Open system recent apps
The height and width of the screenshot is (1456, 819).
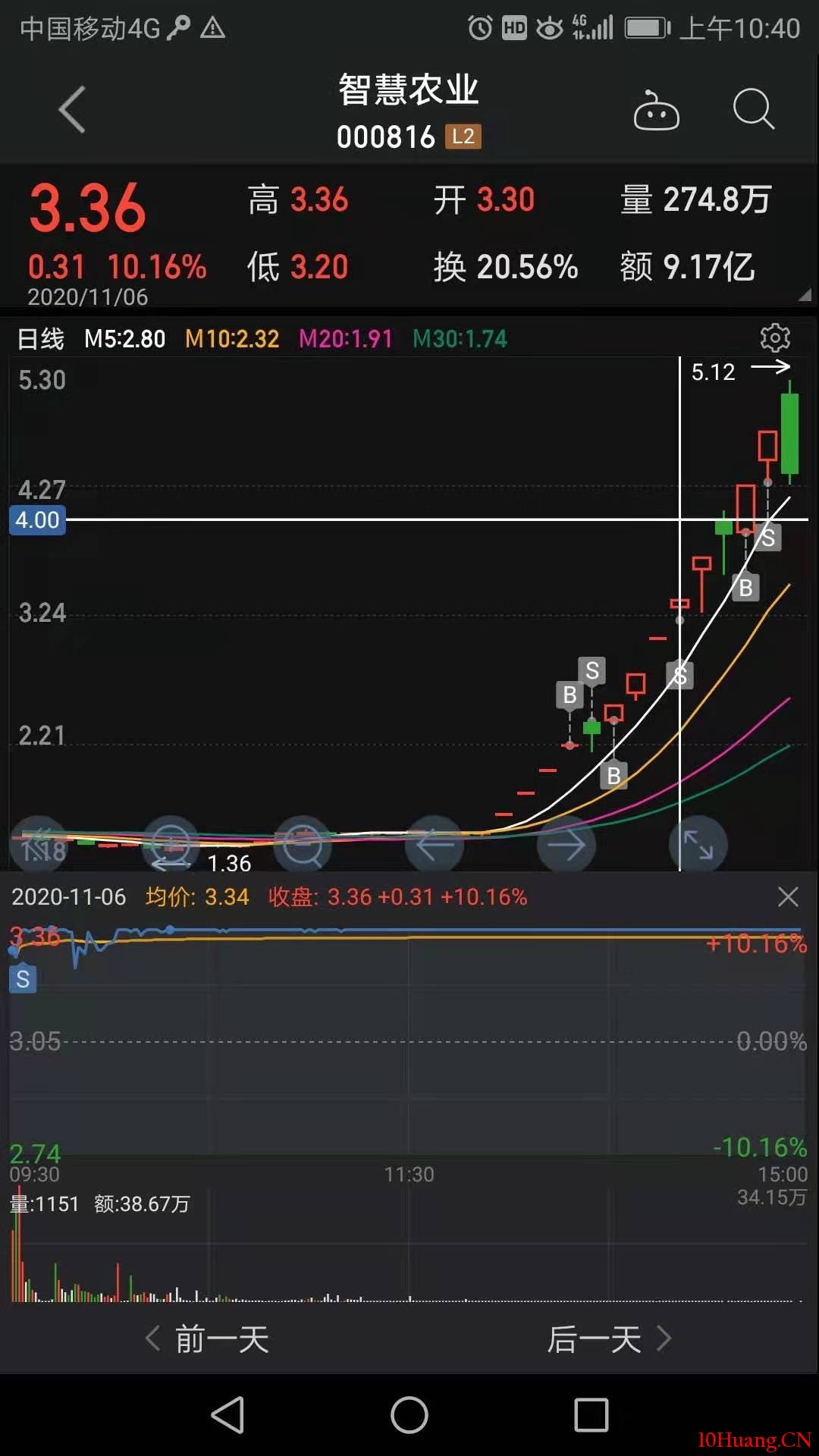click(x=591, y=1415)
